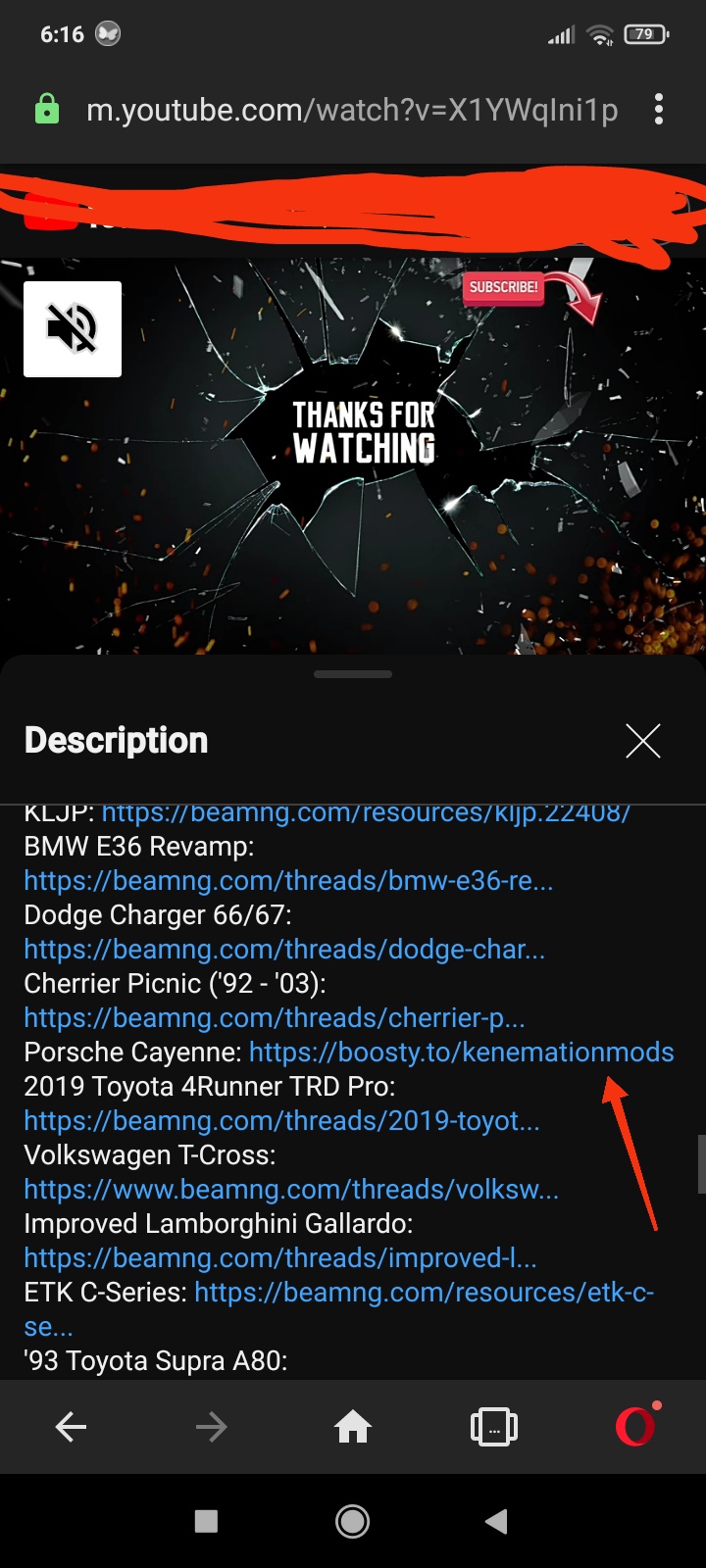
Task: Unmute the video with the speaker icon
Action: tap(73, 329)
